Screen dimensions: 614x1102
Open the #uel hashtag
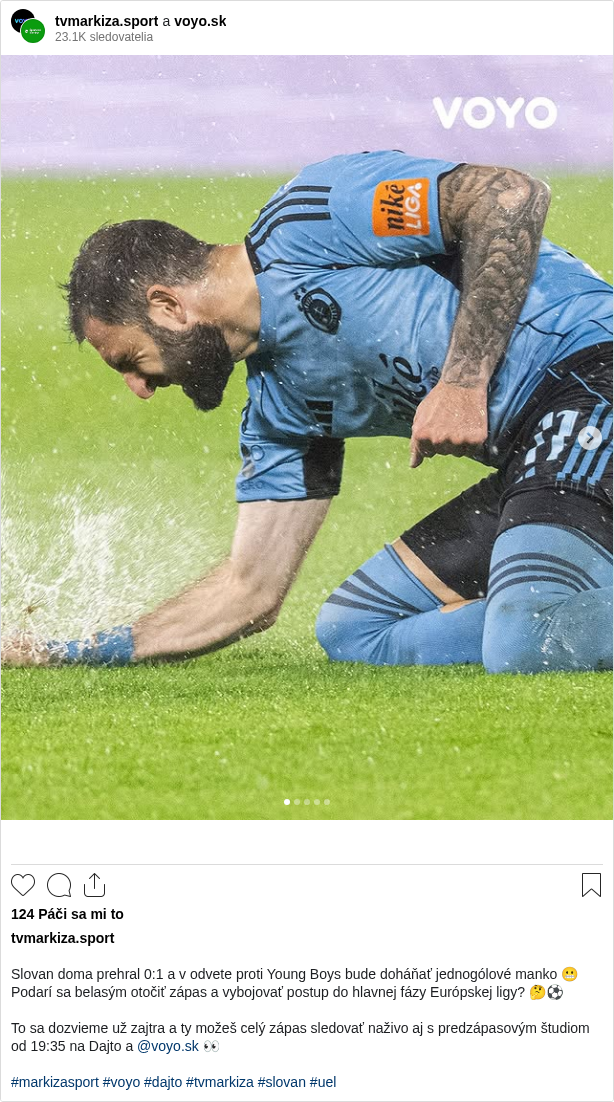[x=322, y=1082]
